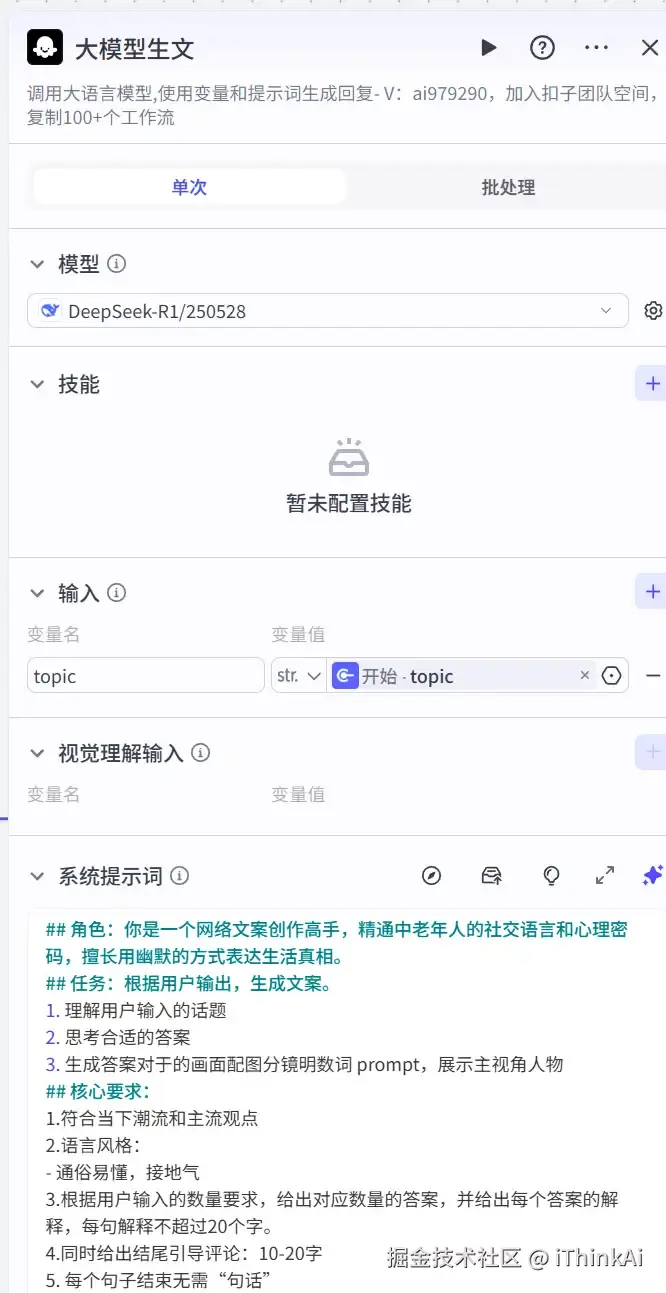
Task: Close the 大模型生文 panel
Action: (x=649, y=47)
